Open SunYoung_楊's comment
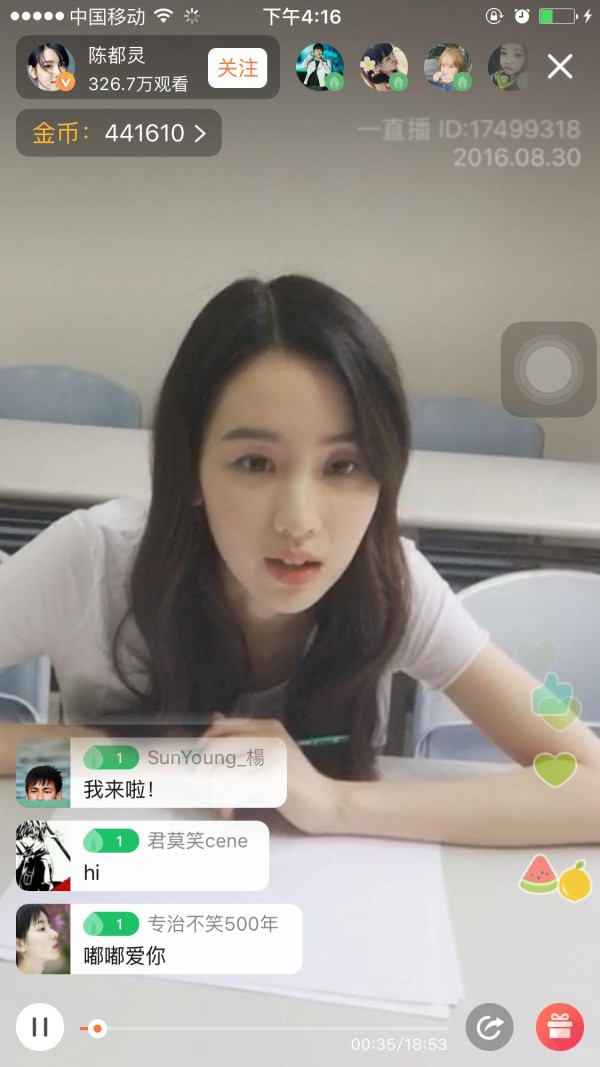The height and width of the screenshot is (1067, 600). pyautogui.click(x=151, y=773)
